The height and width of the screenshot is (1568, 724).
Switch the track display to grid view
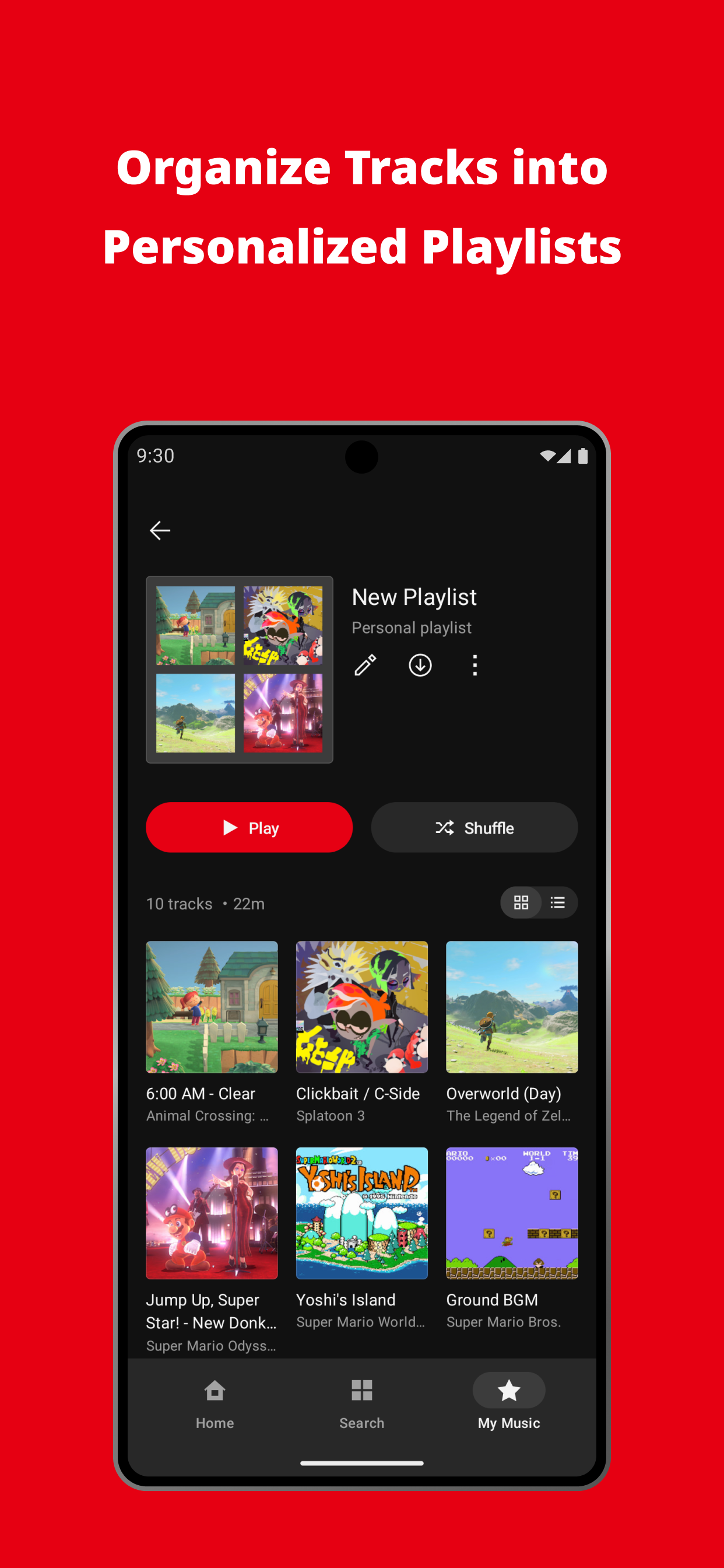[521, 902]
